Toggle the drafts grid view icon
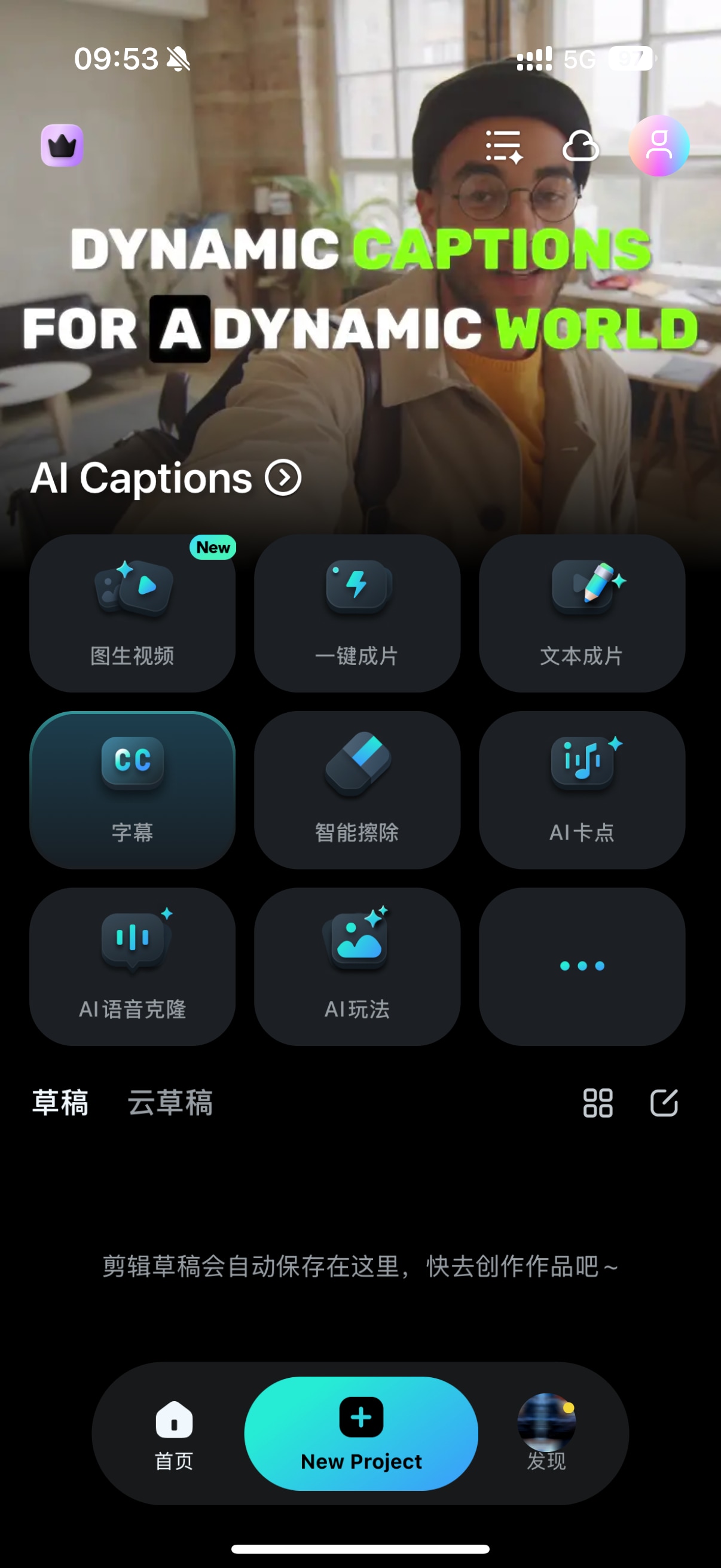The width and height of the screenshot is (721, 1568). coord(597,1102)
